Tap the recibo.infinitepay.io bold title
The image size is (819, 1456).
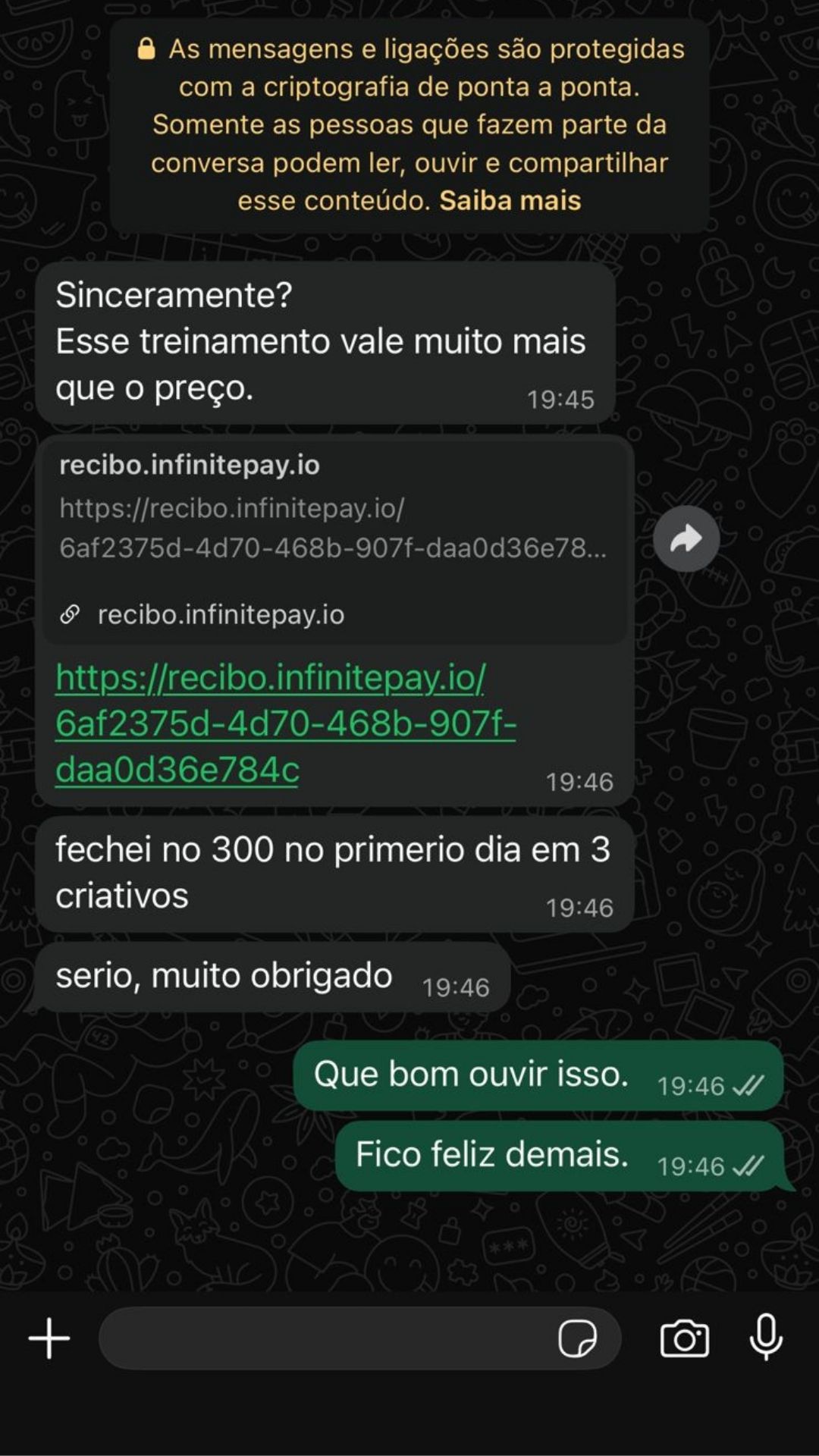tap(190, 464)
